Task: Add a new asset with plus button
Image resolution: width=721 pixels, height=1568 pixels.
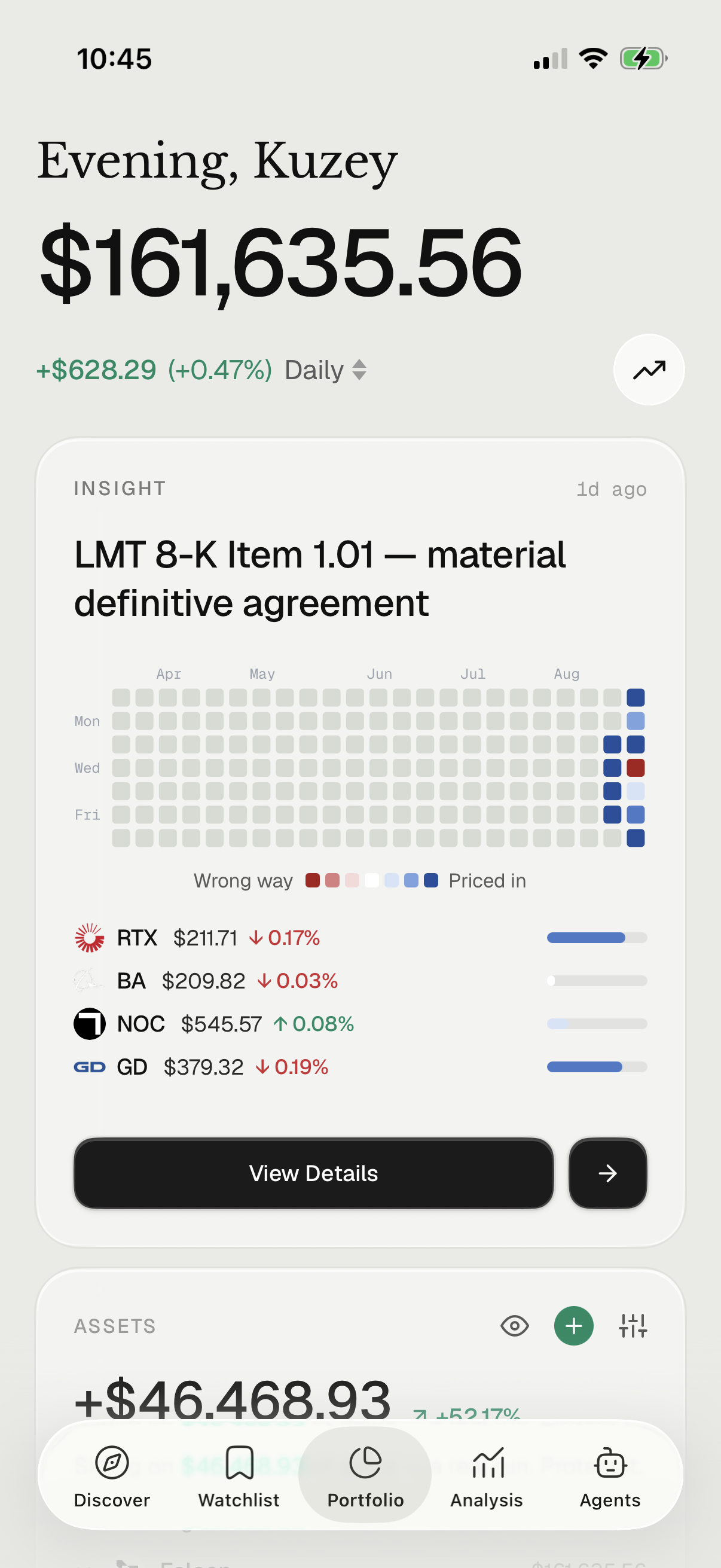Action: click(574, 1326)
